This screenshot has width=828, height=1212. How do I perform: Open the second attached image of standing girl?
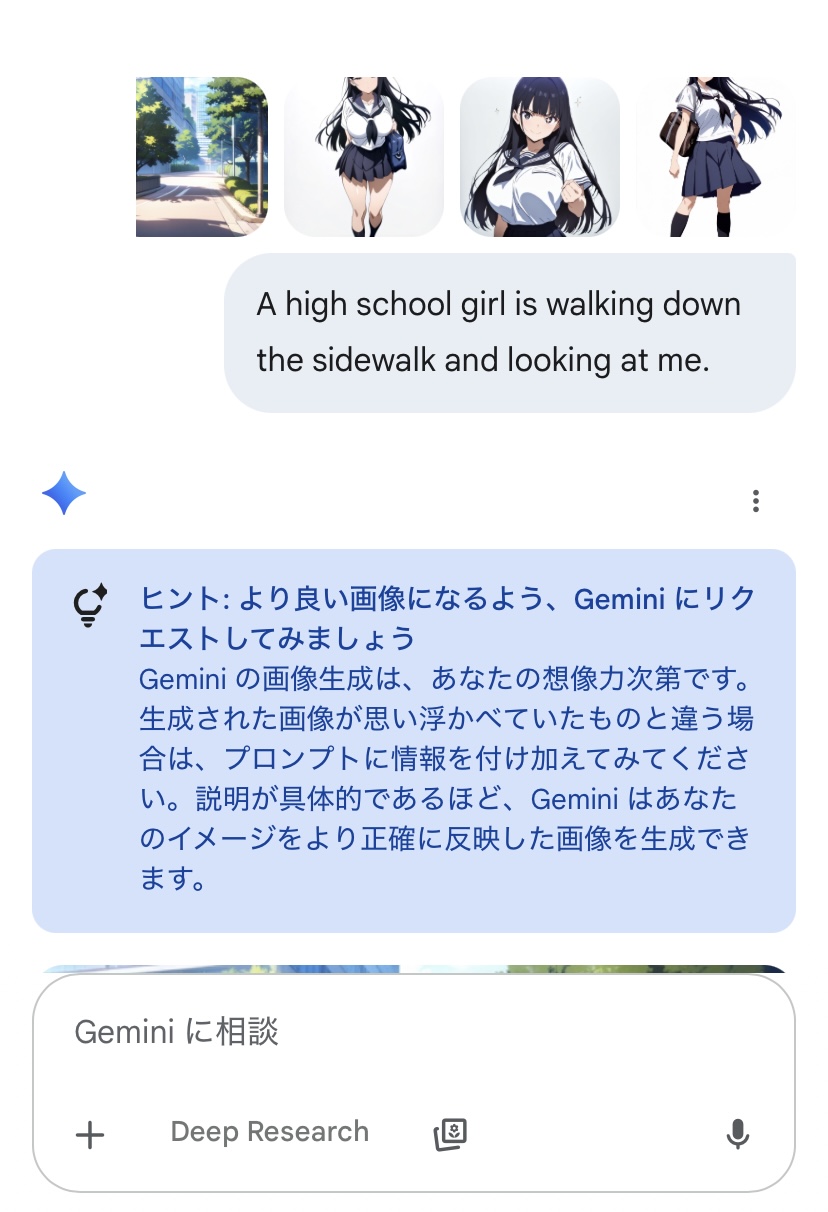(364, 157)
